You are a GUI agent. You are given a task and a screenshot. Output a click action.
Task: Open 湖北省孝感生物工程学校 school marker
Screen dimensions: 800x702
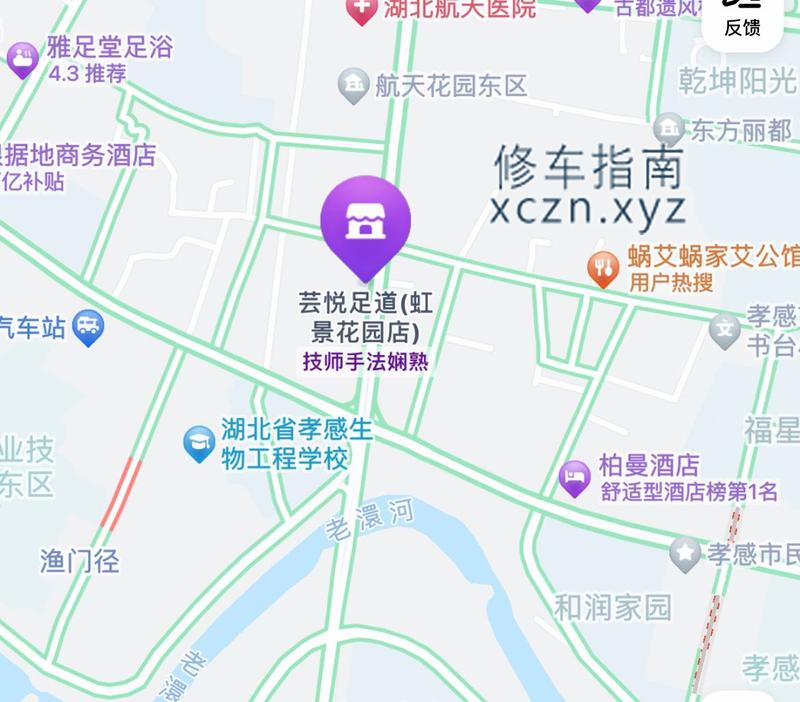pos(198,443)
